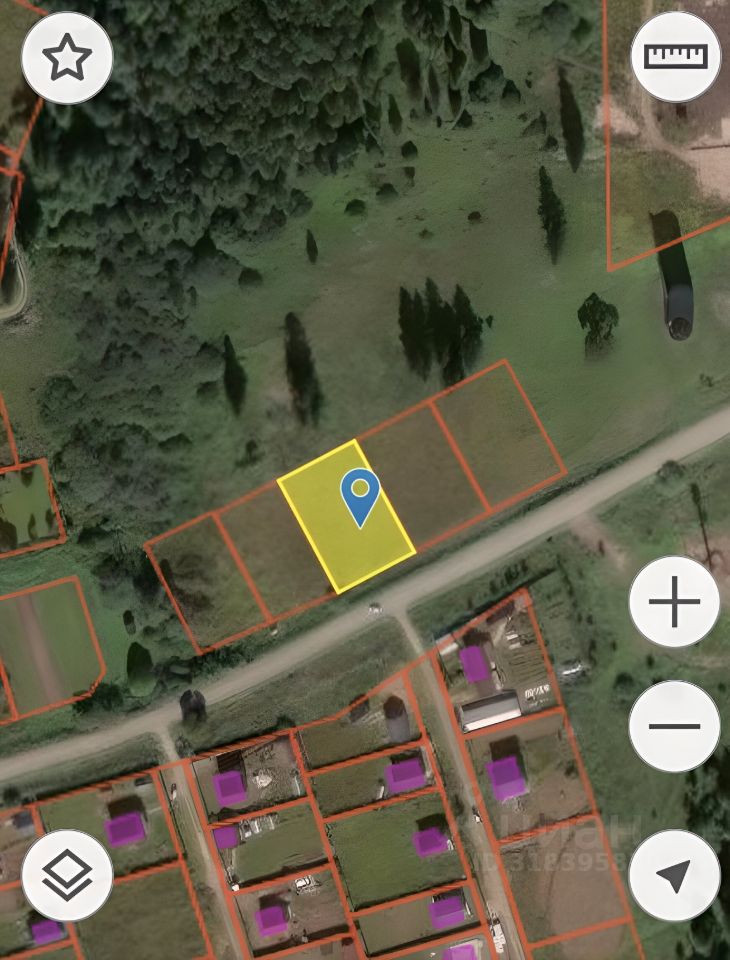The width and height of the screenshot is (730, 960).
Task: Zoom in on the map
Action: click(674, 603)
